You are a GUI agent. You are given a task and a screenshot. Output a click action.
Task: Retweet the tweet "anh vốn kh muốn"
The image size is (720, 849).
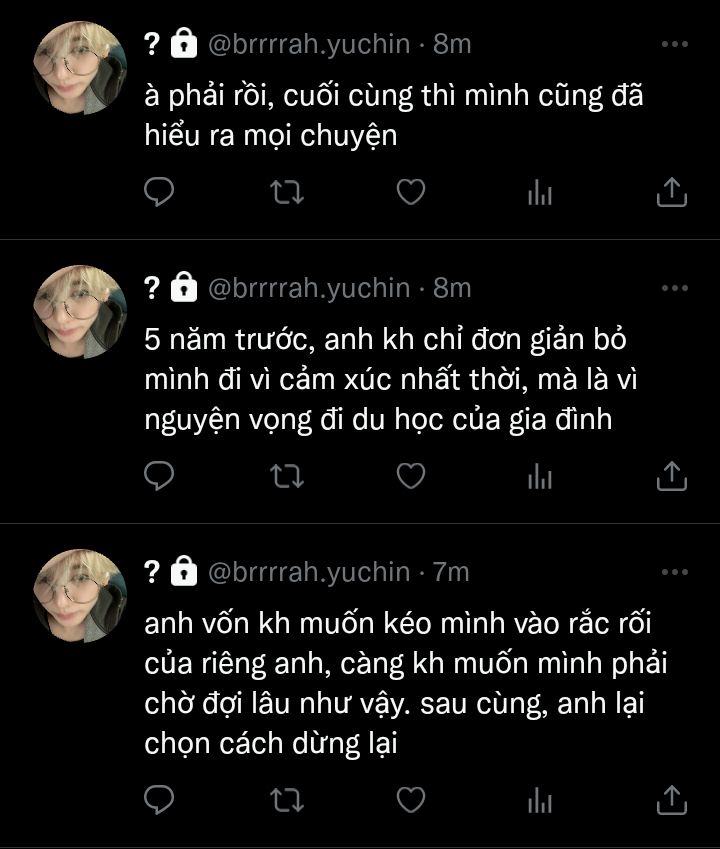[287, 798]
